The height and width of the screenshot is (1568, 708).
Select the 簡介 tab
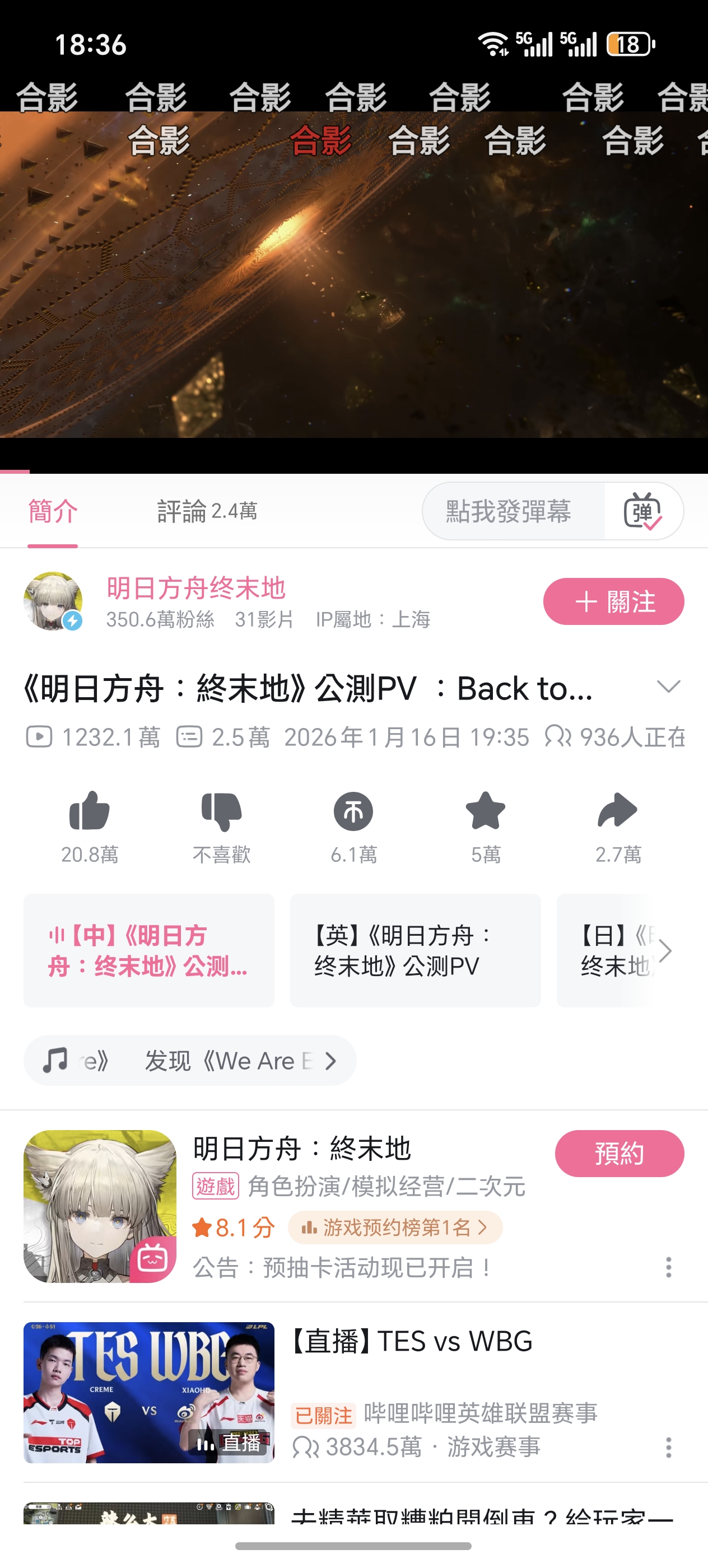(x=53, y=511)
